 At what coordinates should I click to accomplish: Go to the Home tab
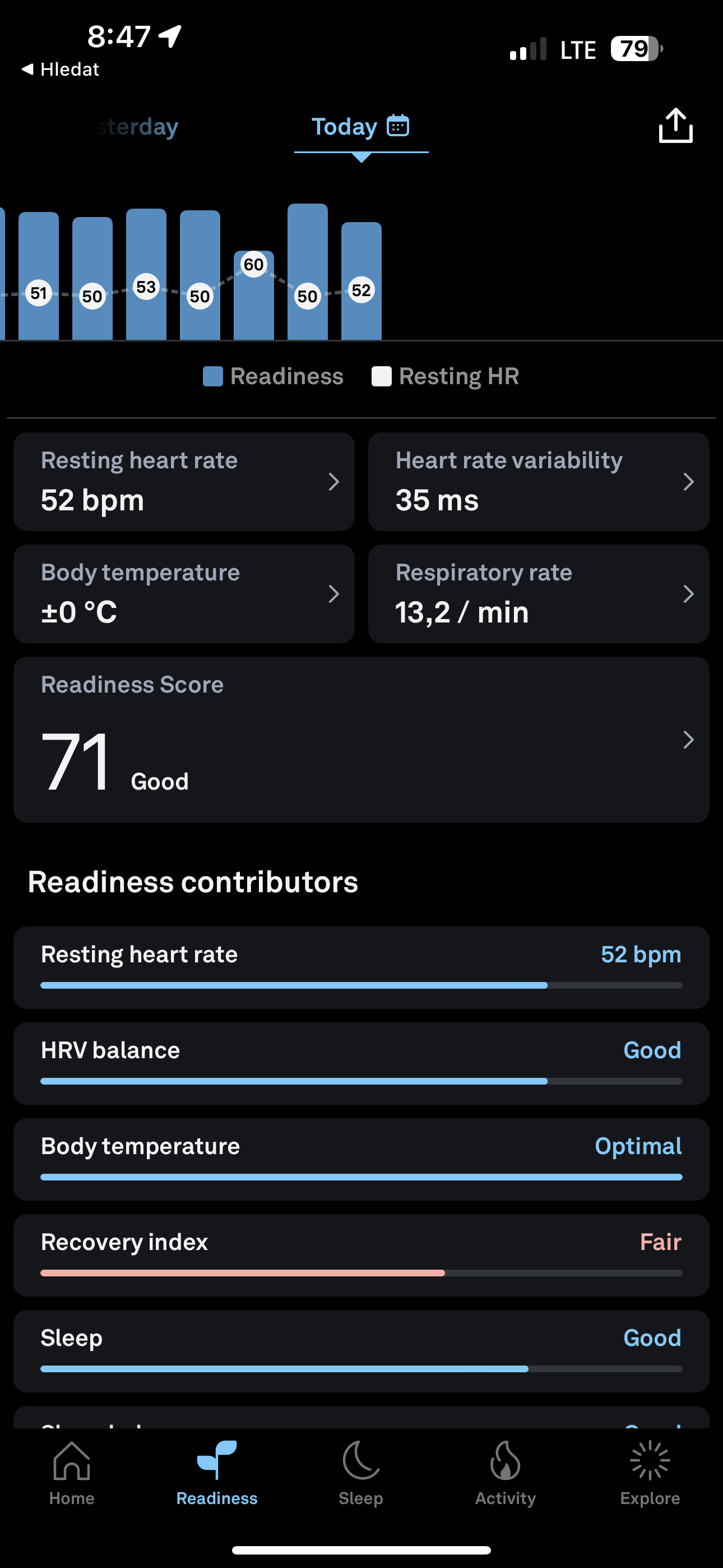(72, 1473)
